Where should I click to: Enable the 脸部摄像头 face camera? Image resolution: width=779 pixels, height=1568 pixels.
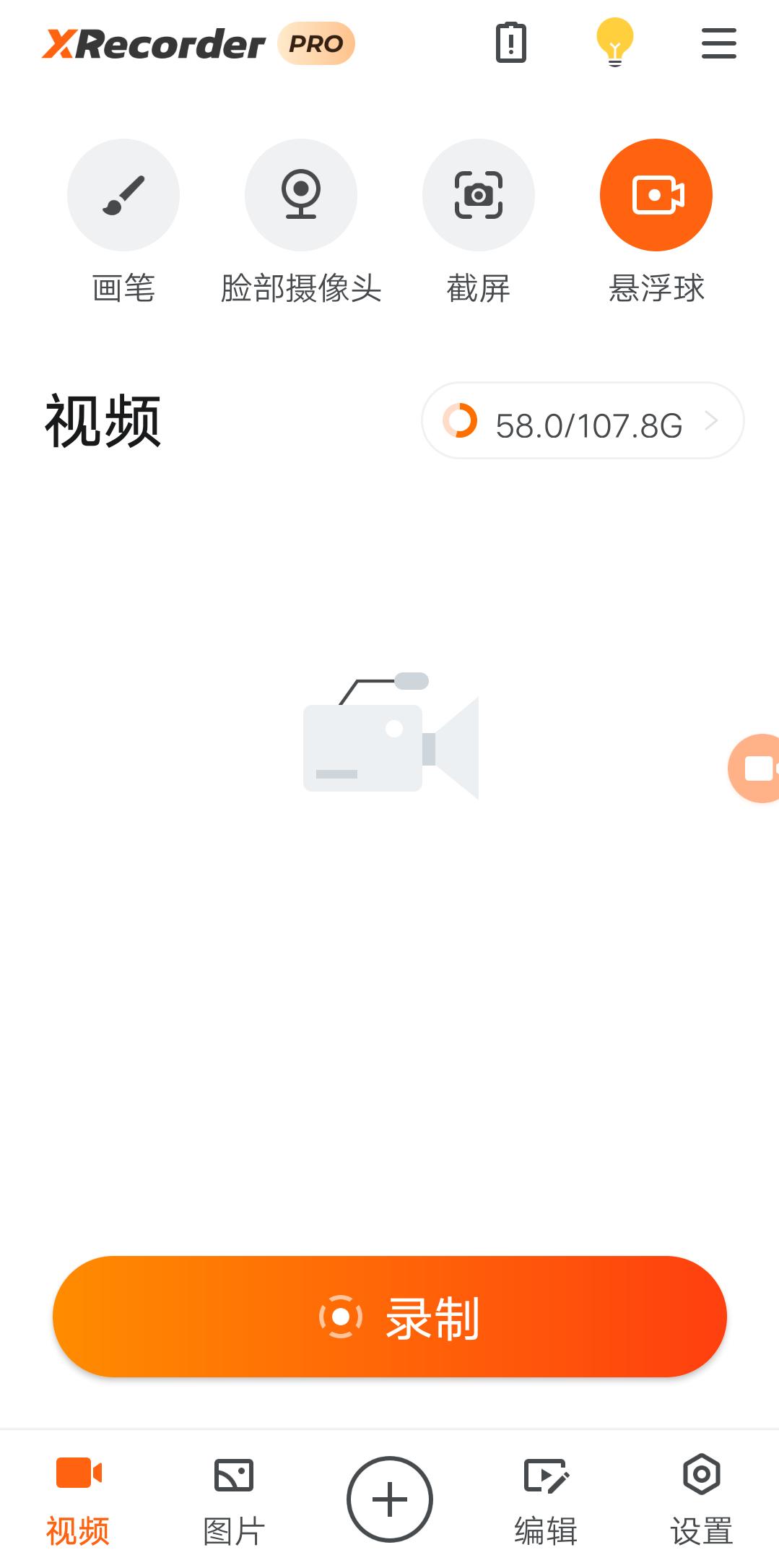coord(301,195)
